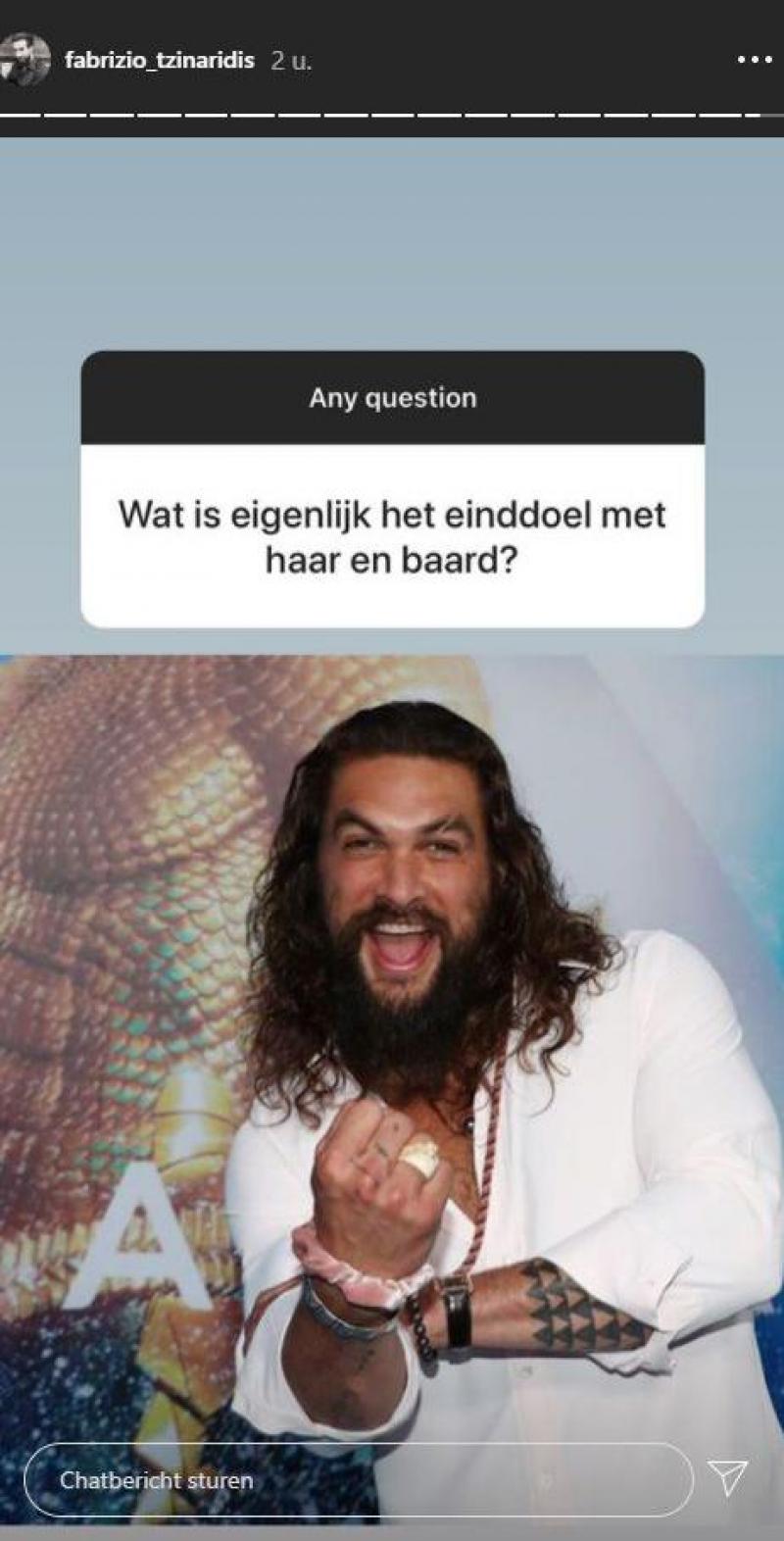Open fabrizio_tzinaridis profile picture

coord(25,59)
